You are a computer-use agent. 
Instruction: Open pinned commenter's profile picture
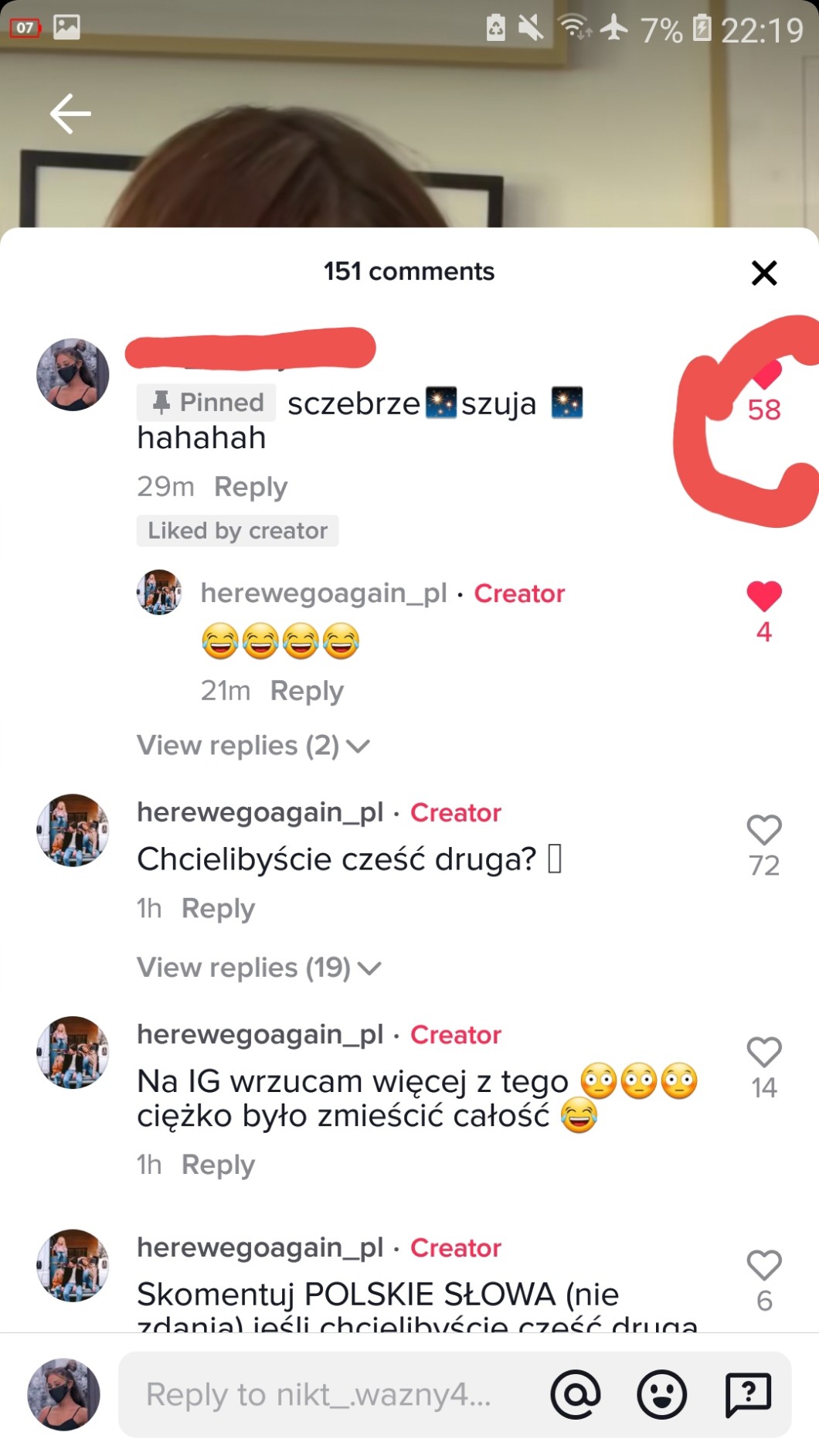(x=73, y=375)
